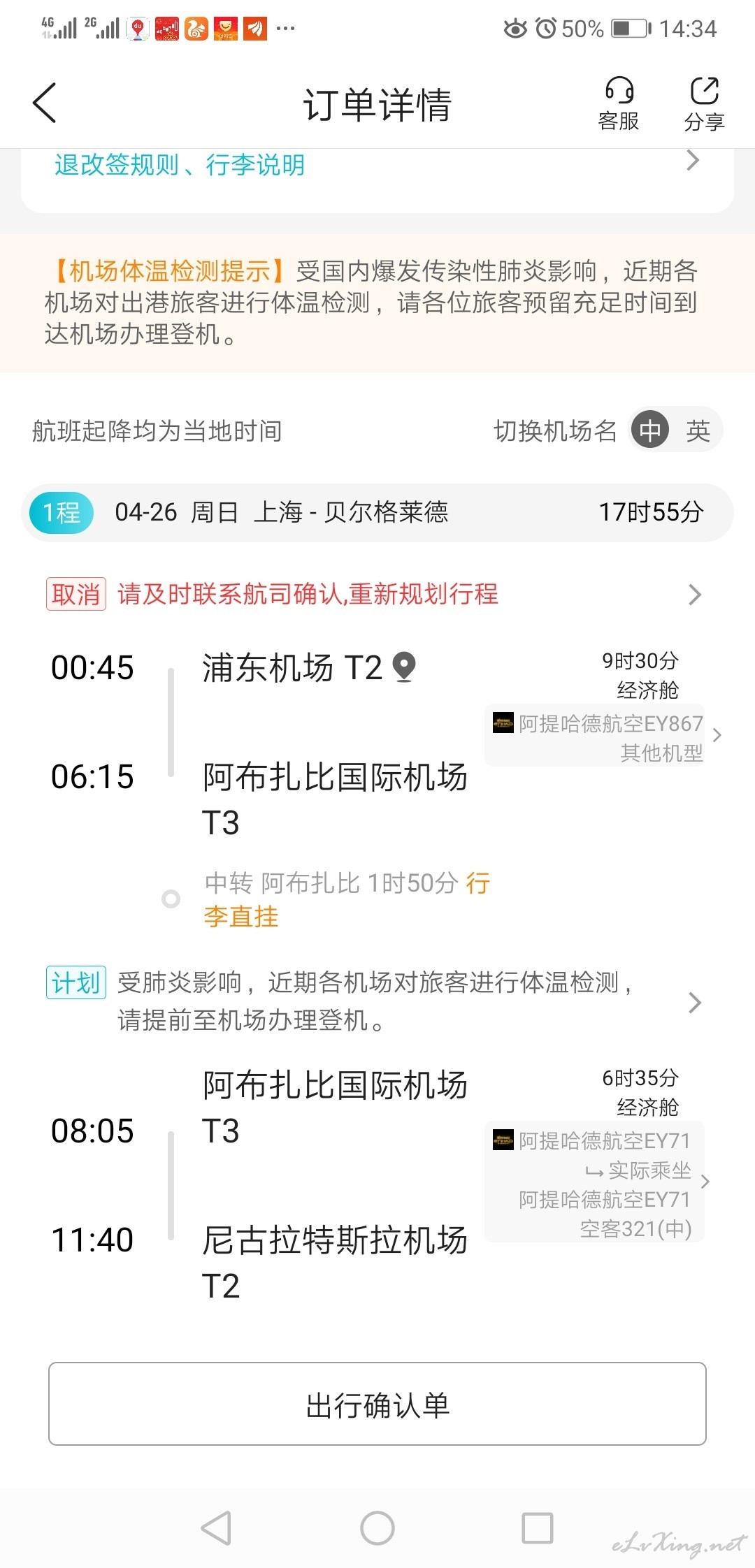Screen dimensions: 755x1568
Task: Open 出行确认单
Action: coord(377,1404)
